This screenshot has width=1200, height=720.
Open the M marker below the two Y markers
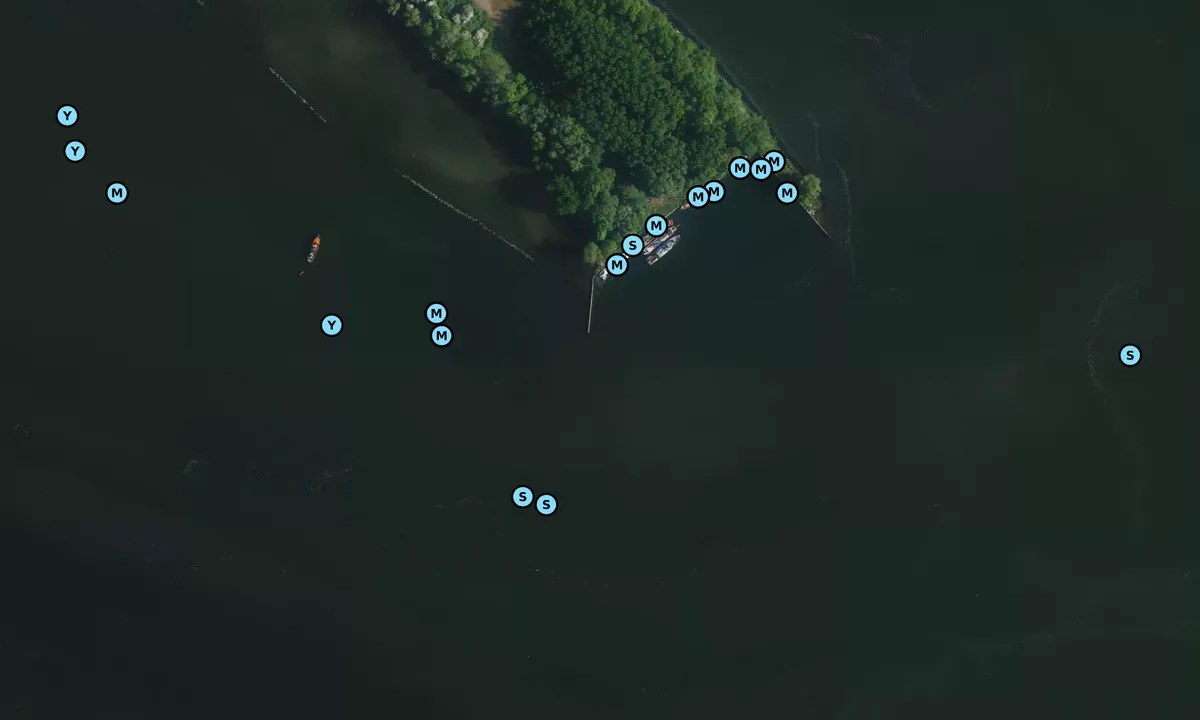click(117, 193)
